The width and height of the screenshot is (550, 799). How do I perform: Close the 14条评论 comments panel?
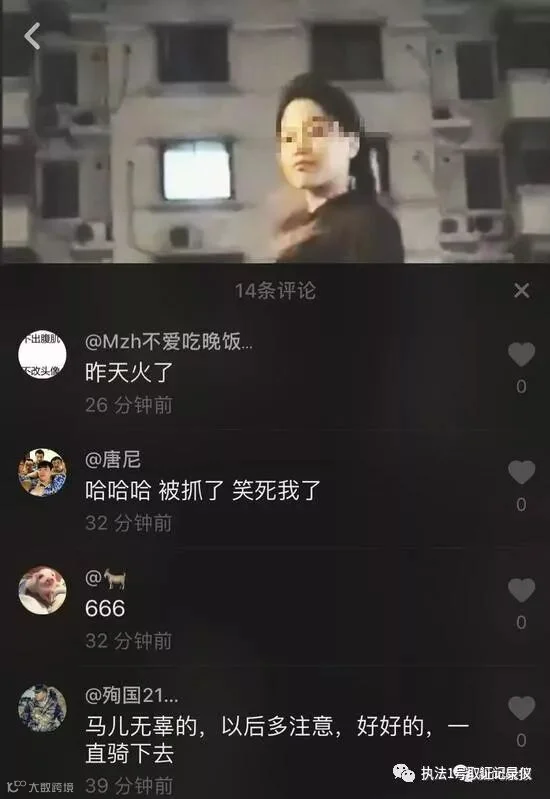521,290
